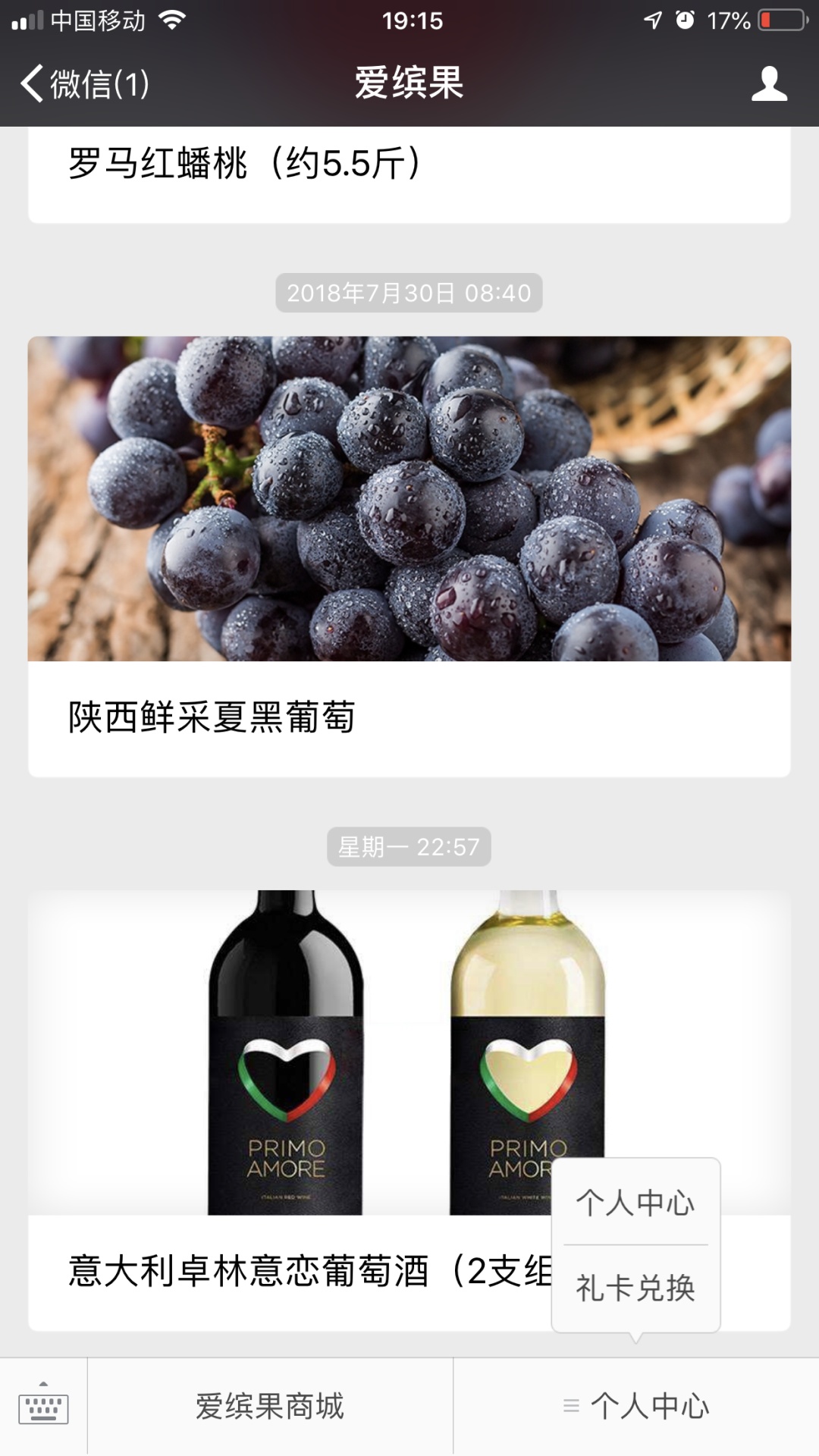Go back to the 微信 chat list

(x=85, y=83)
